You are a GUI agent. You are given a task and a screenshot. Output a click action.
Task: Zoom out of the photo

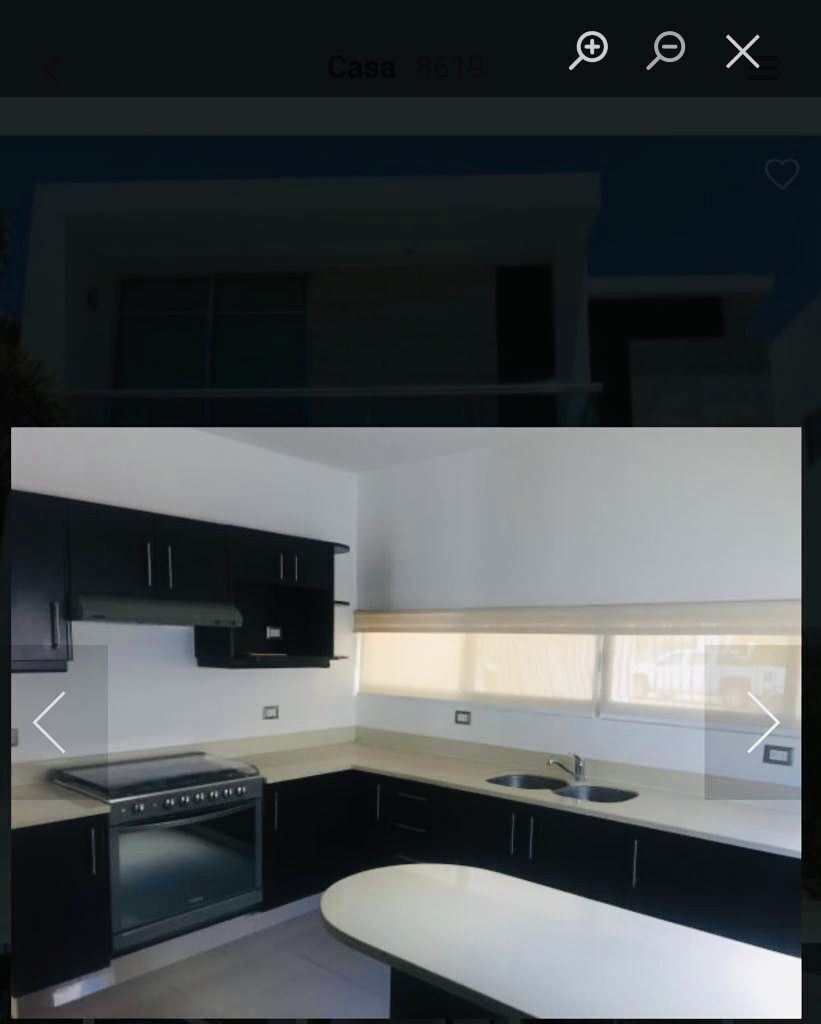tap(666, 50)
